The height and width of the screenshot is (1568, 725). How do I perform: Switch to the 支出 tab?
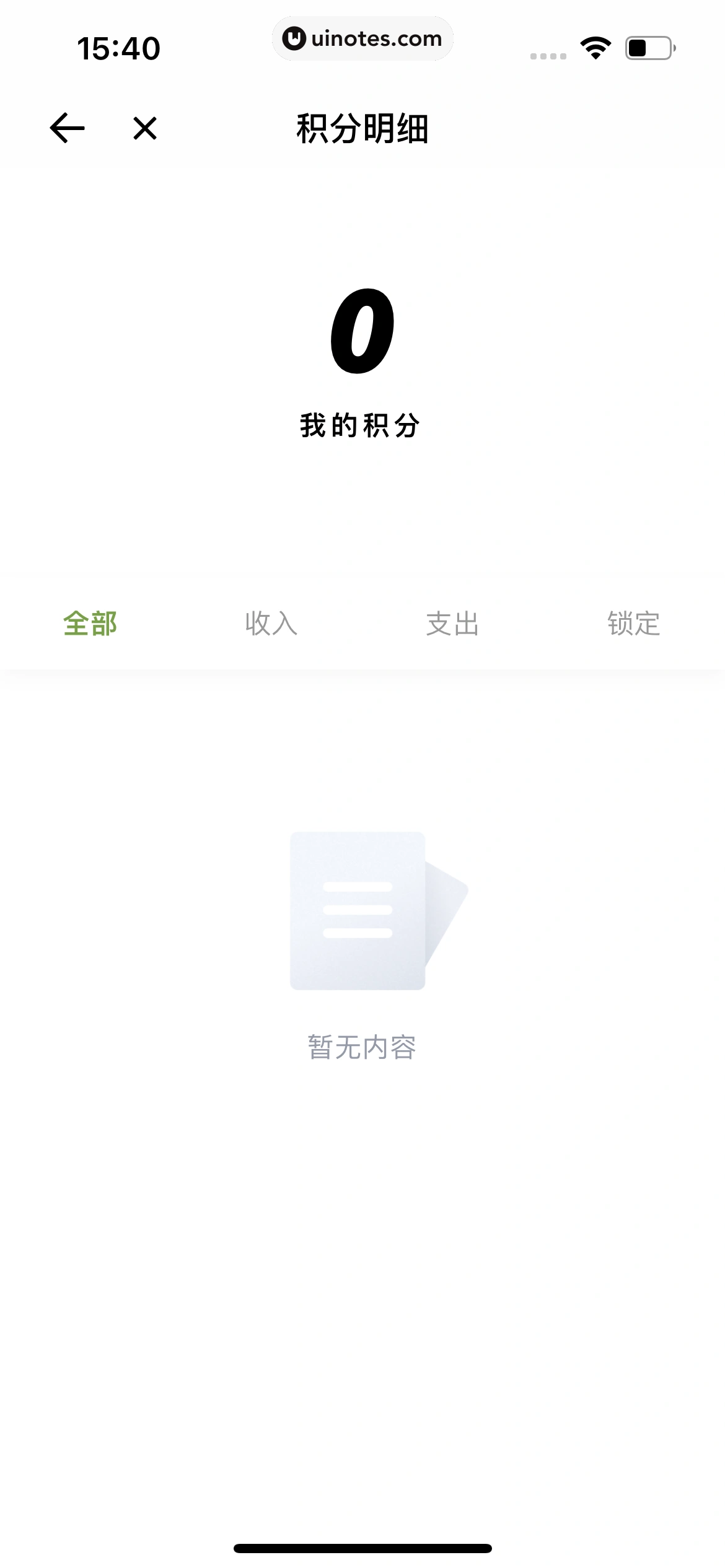click(452, 624)
